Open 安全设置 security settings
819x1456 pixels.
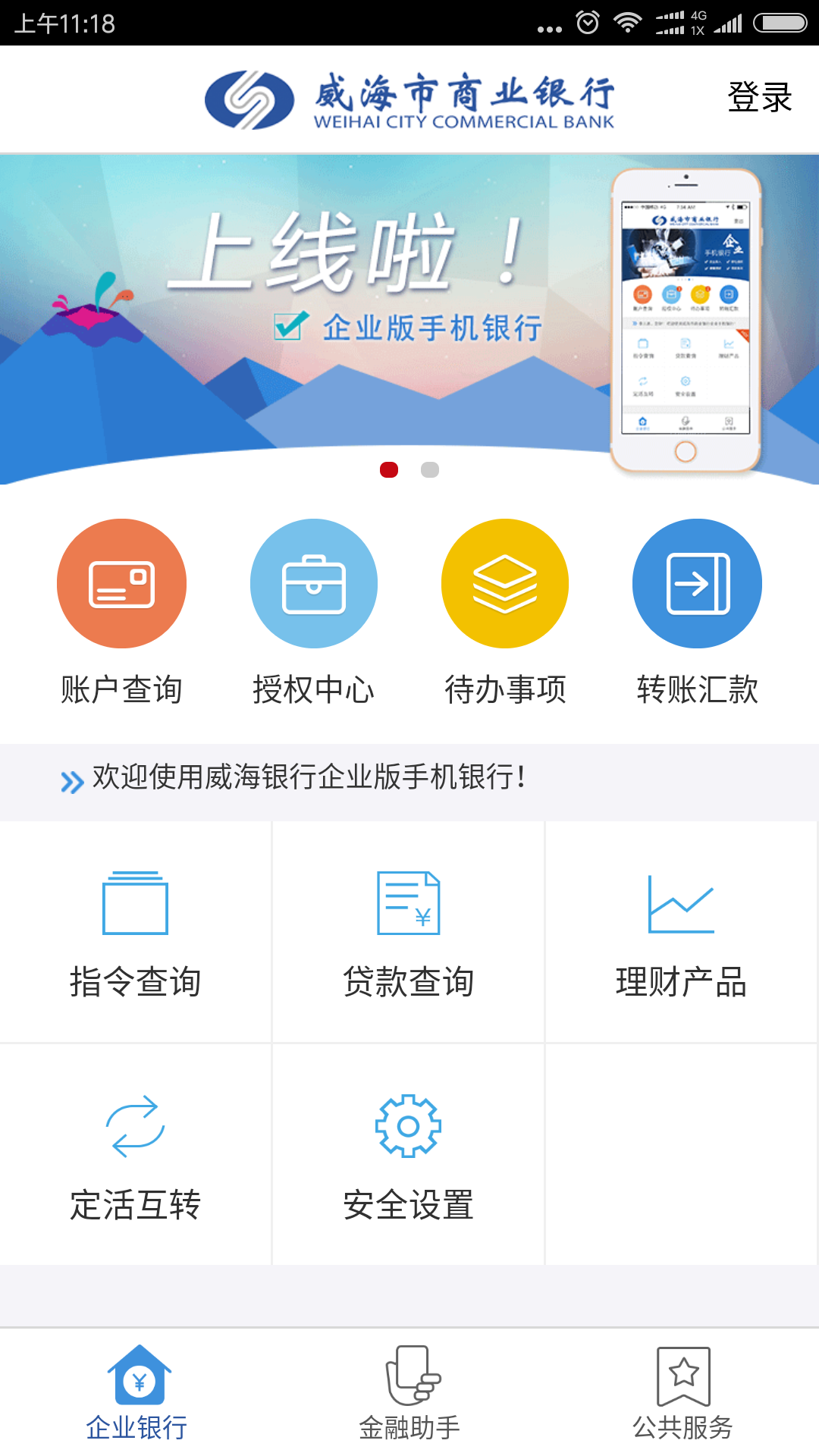(x=409, y=1155)
